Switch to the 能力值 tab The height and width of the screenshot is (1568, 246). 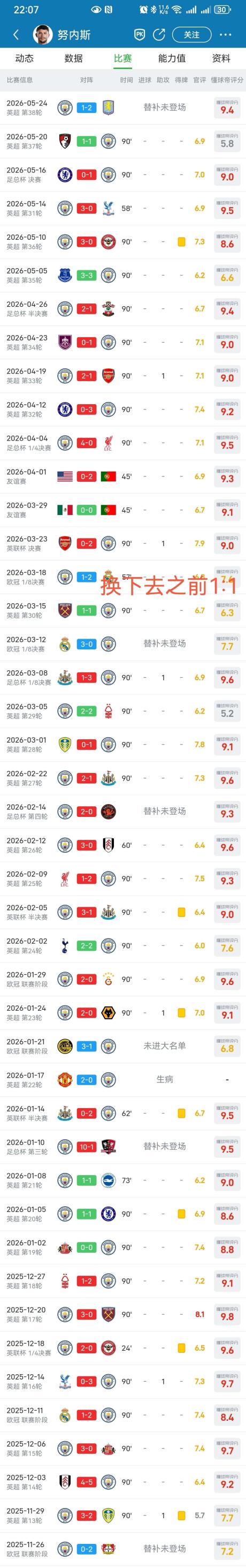pyautogui.click(x=172, y=58)
